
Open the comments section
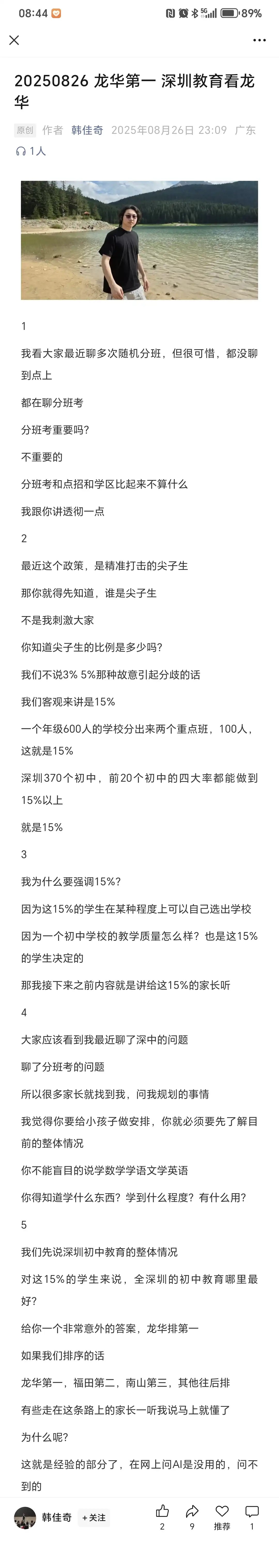pos(252,1511)
